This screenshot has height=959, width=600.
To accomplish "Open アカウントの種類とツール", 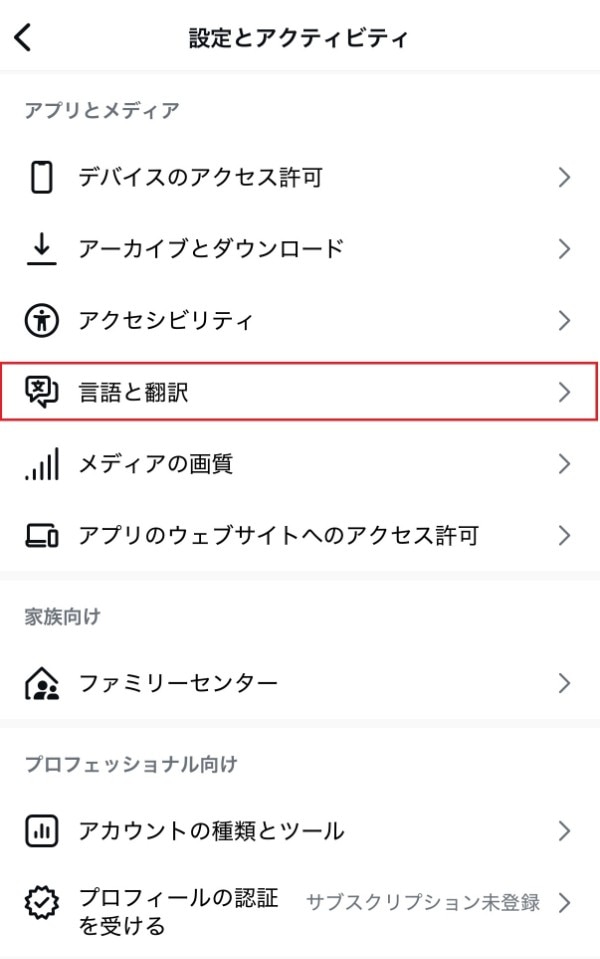I will pos(300,831).
